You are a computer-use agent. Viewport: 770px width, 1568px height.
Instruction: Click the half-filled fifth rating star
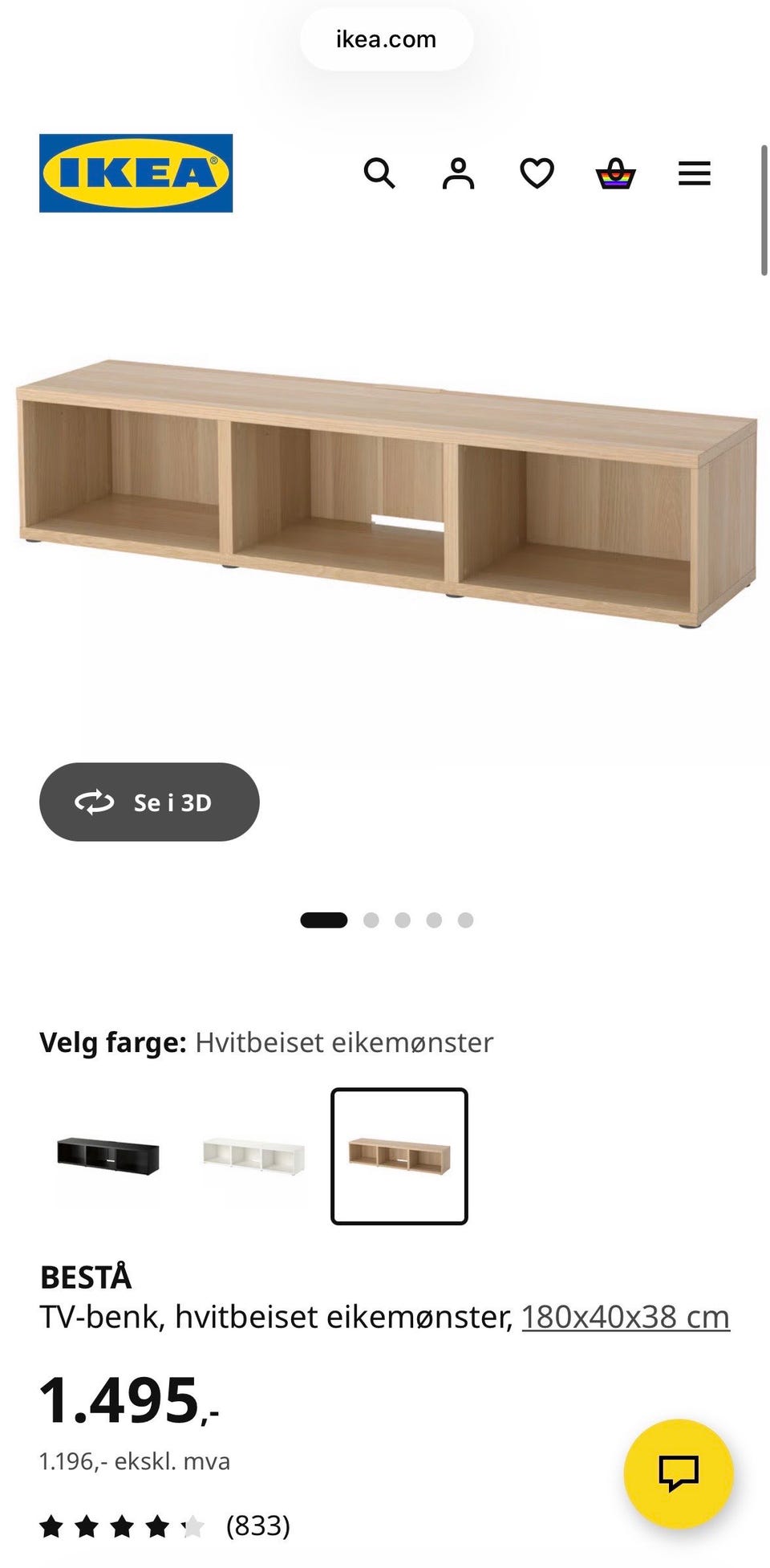194,1525
